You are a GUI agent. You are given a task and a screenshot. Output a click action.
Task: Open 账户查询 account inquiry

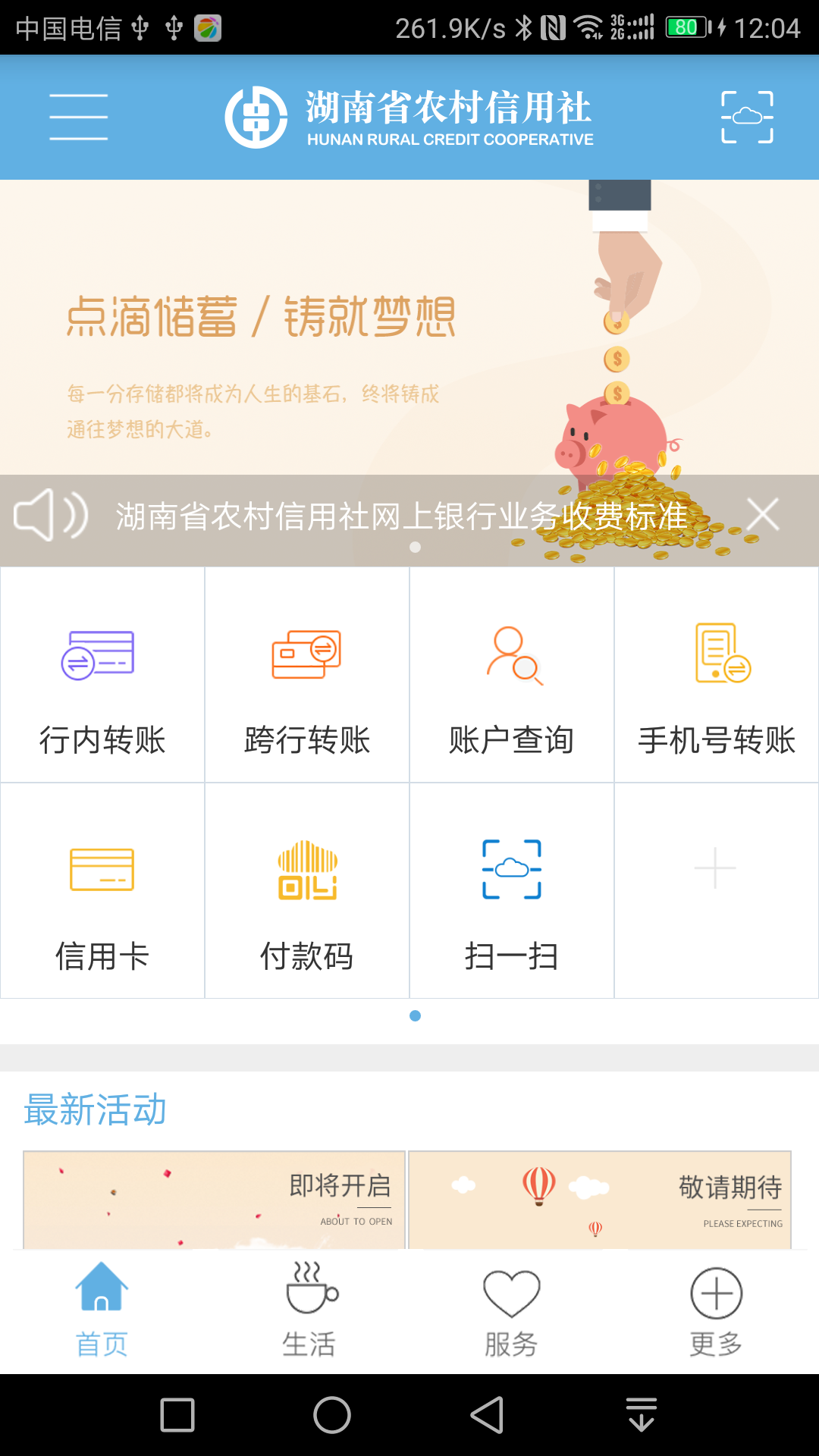(512, 675)
